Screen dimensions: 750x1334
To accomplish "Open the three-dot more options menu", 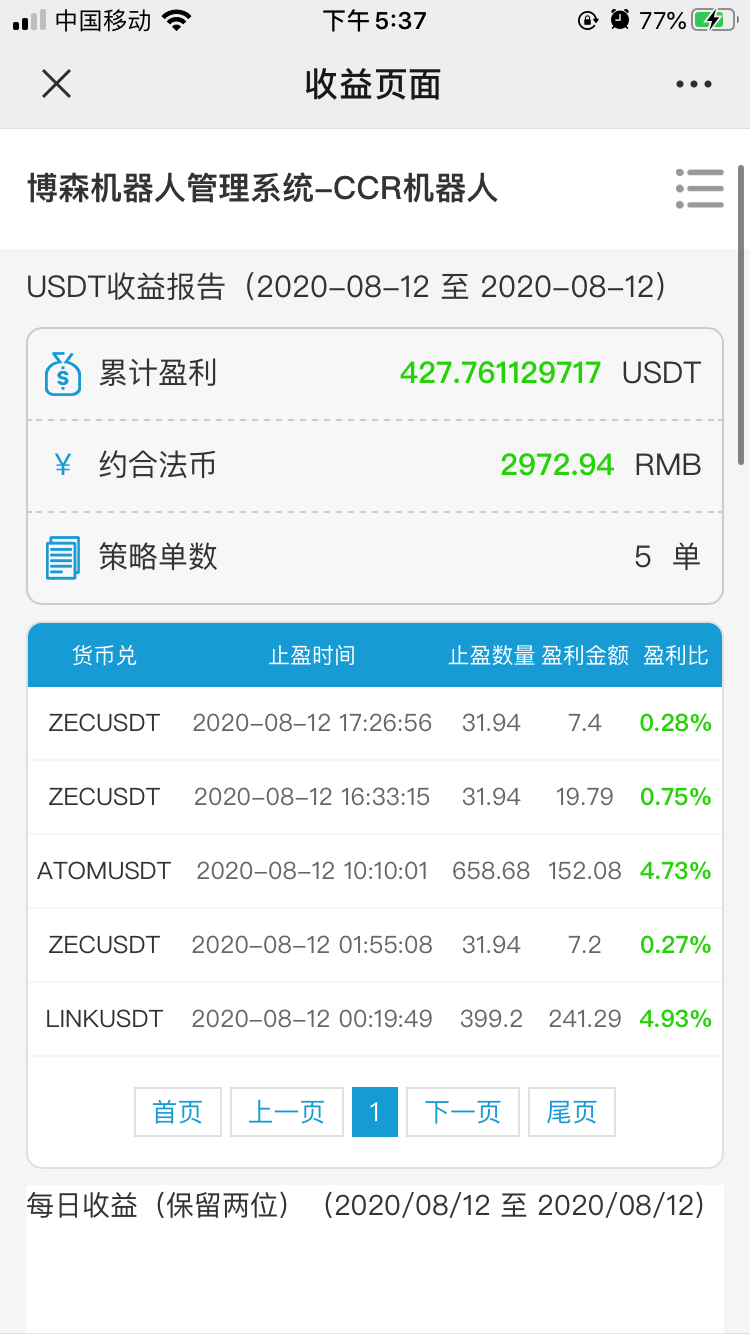I will [x=694, y=85].
